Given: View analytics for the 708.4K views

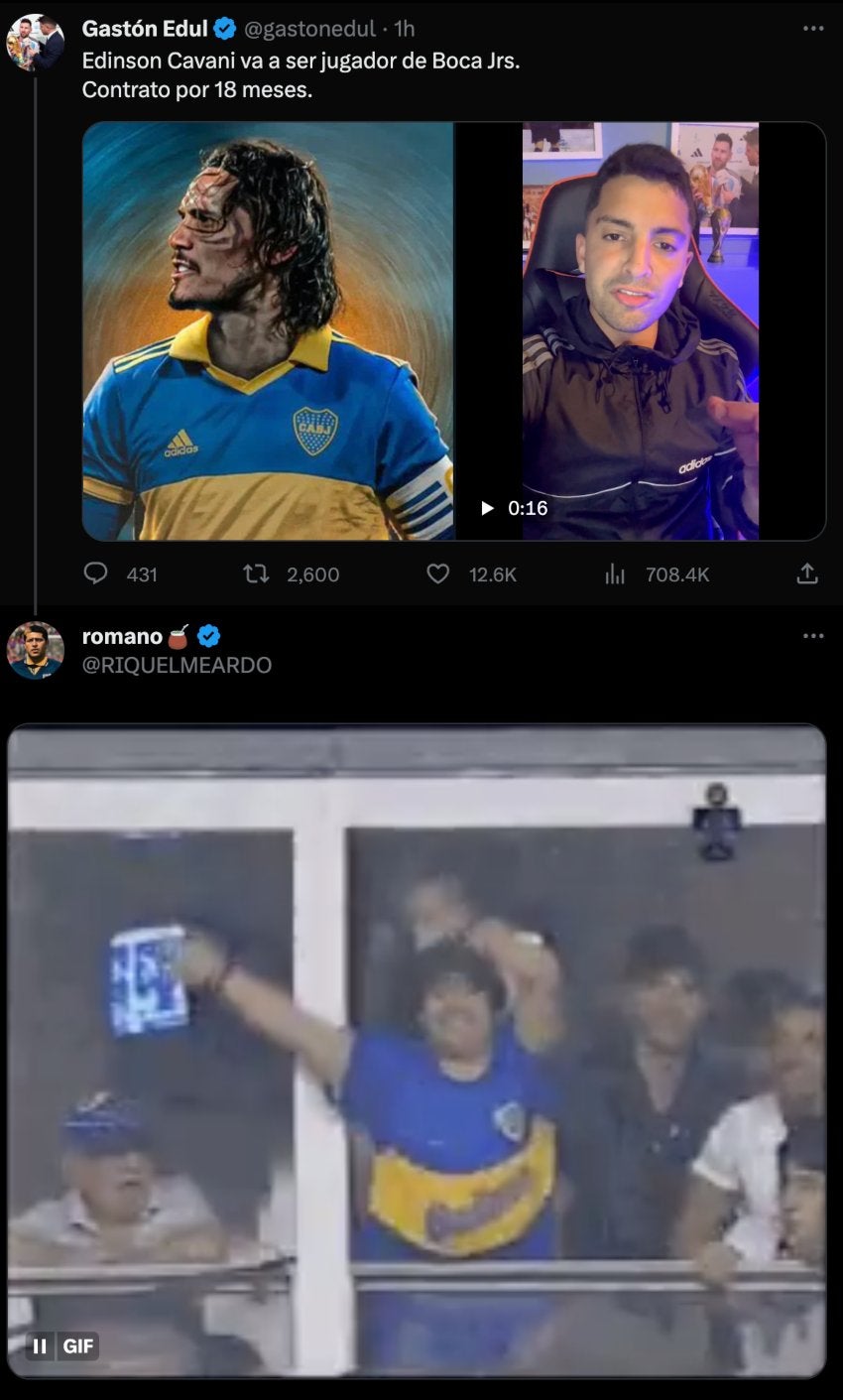Looking at the screenshot, I should 615,573.
